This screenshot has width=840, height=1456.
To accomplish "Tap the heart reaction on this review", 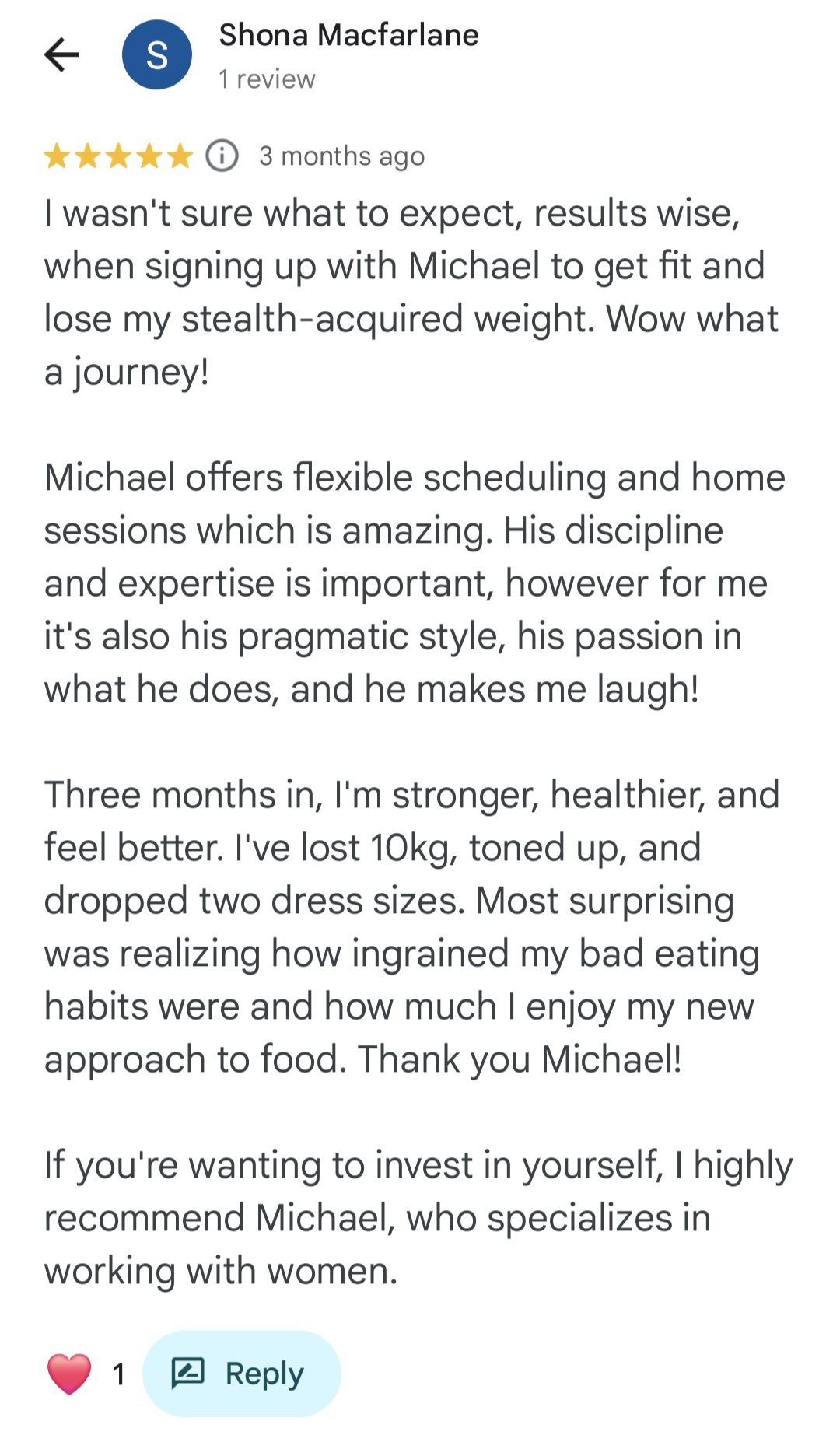I will 69,1374.
